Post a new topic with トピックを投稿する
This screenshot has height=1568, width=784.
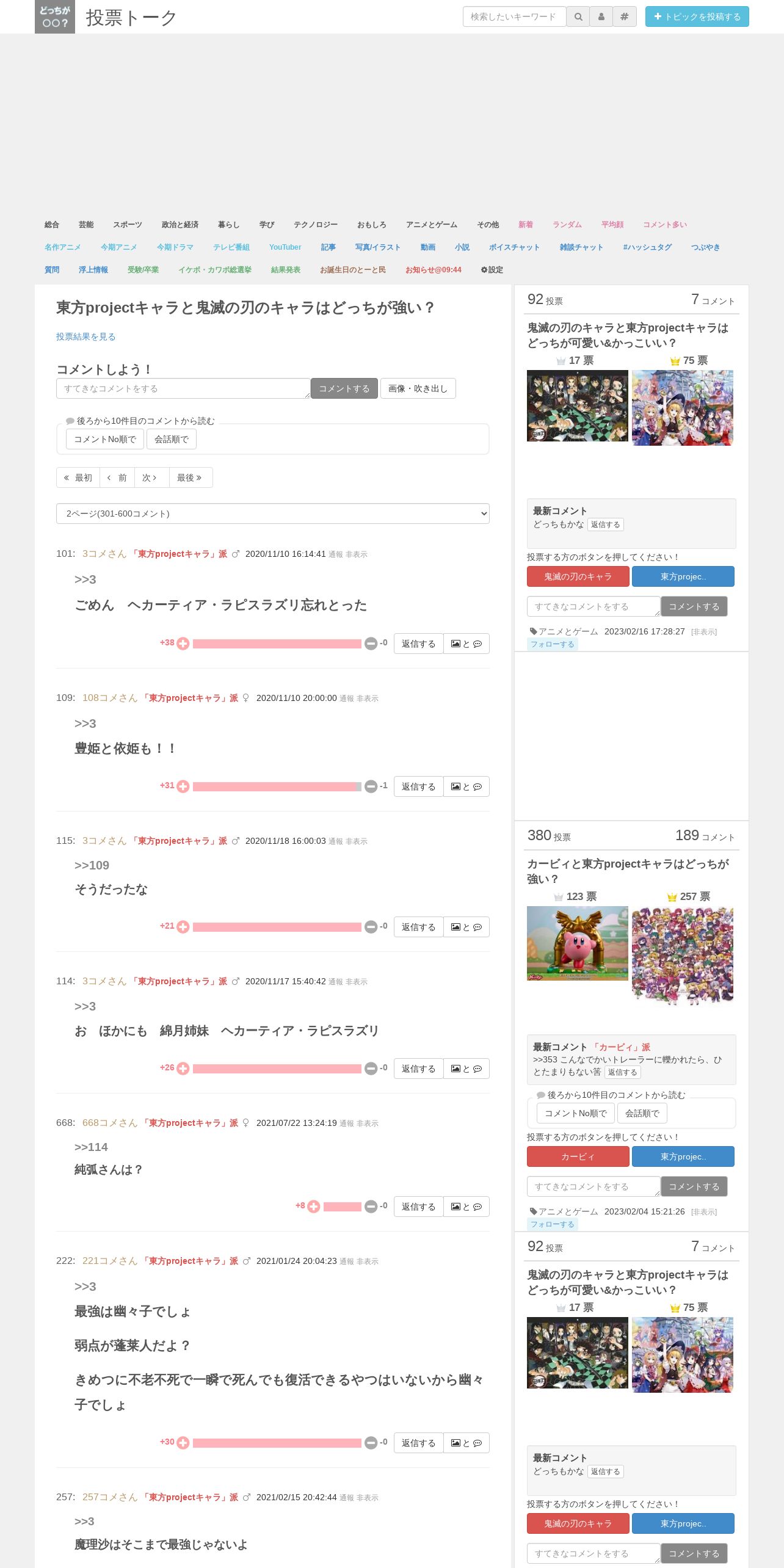coord(697,17)
